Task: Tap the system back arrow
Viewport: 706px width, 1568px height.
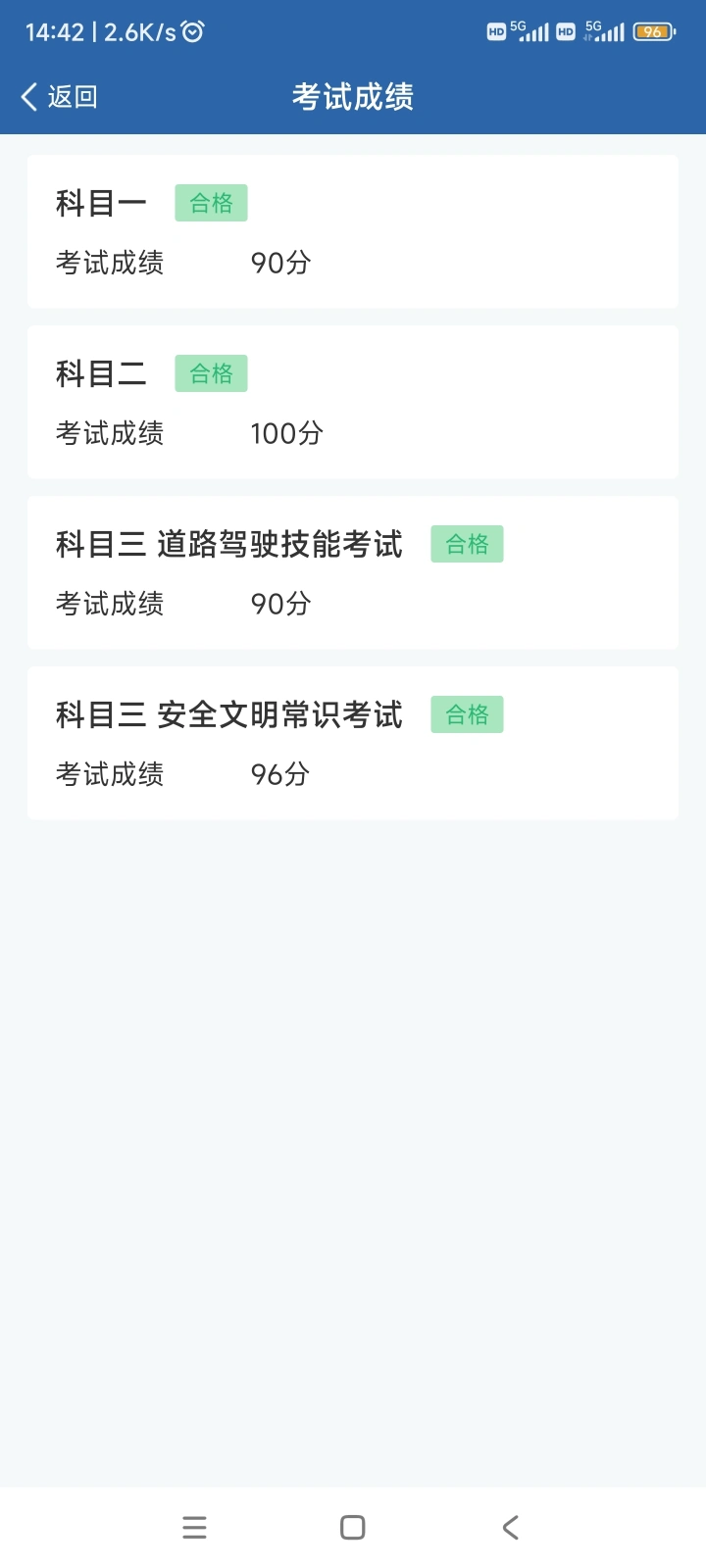Action: click(x=510, y=1527)
